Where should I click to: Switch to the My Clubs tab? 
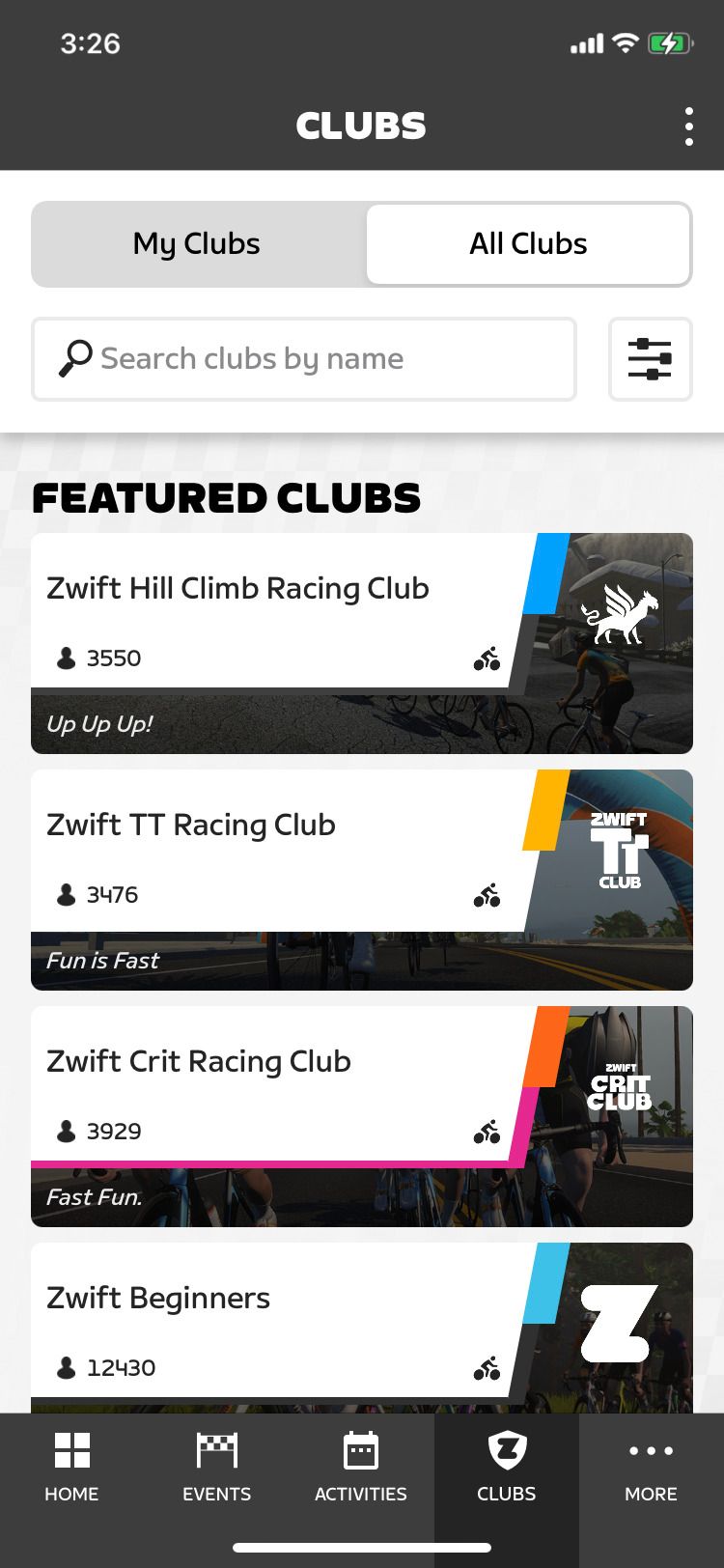point(196,243)
